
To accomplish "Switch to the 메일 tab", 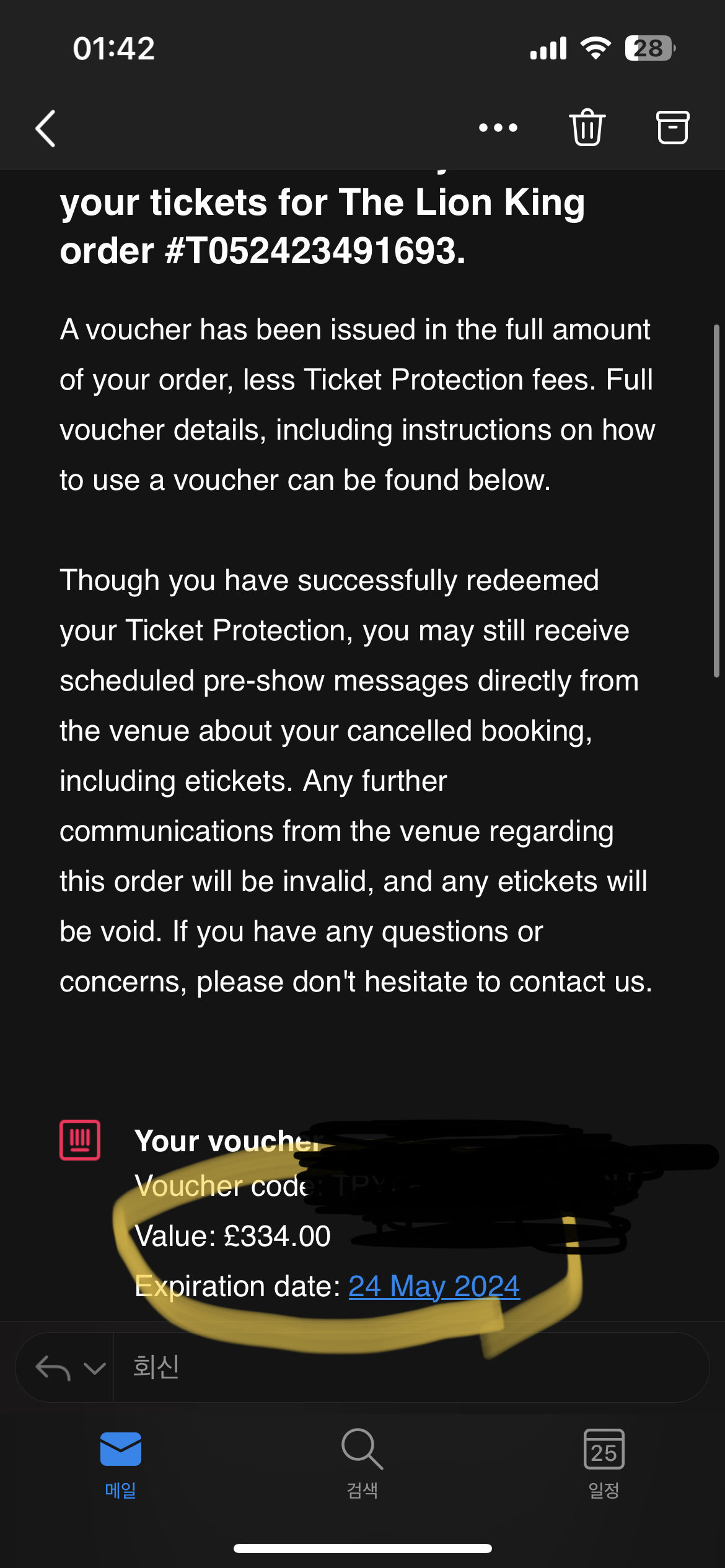I will click(x=120, y=1463).
